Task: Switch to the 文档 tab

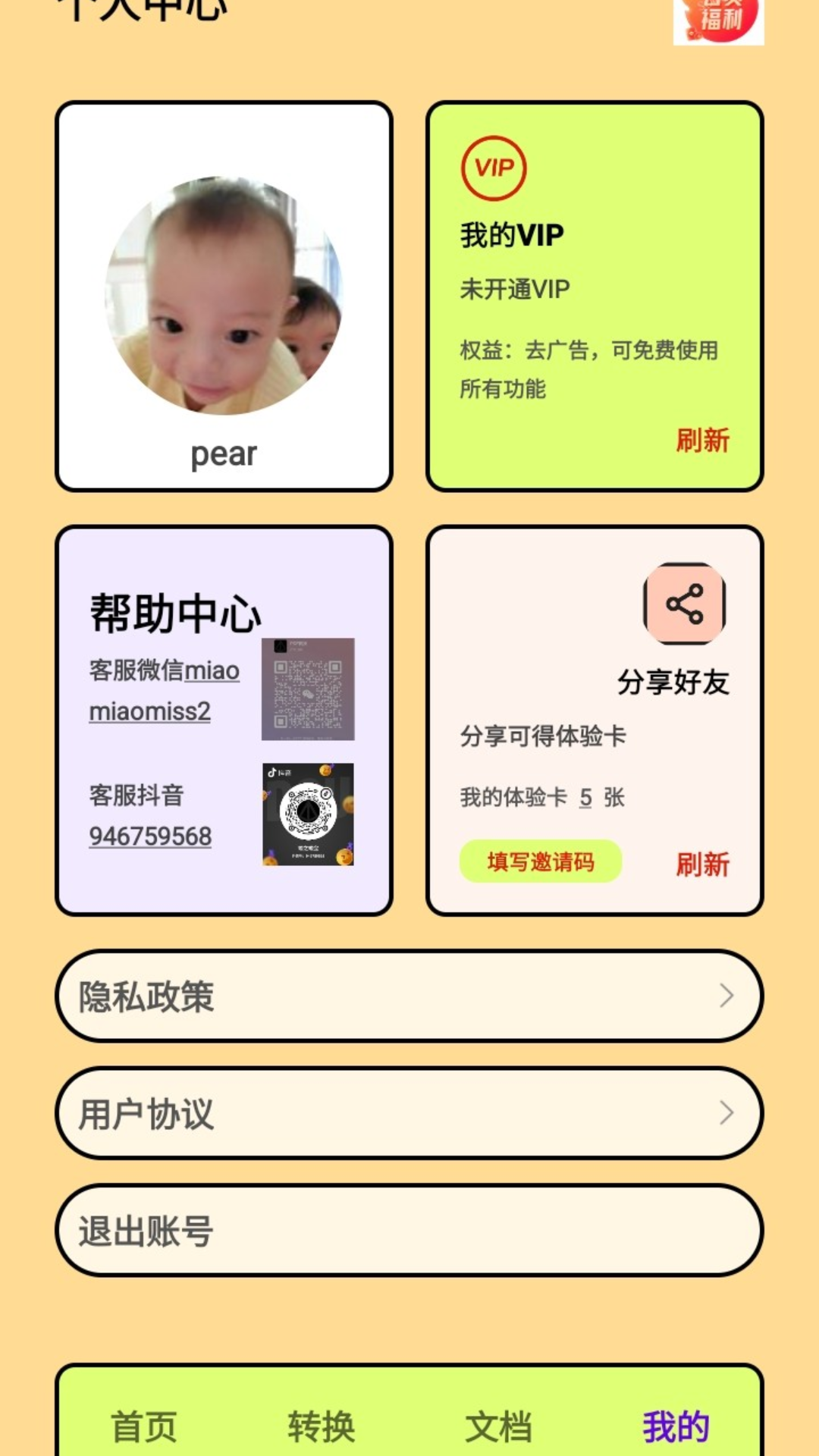Action: click(498, 1426)
